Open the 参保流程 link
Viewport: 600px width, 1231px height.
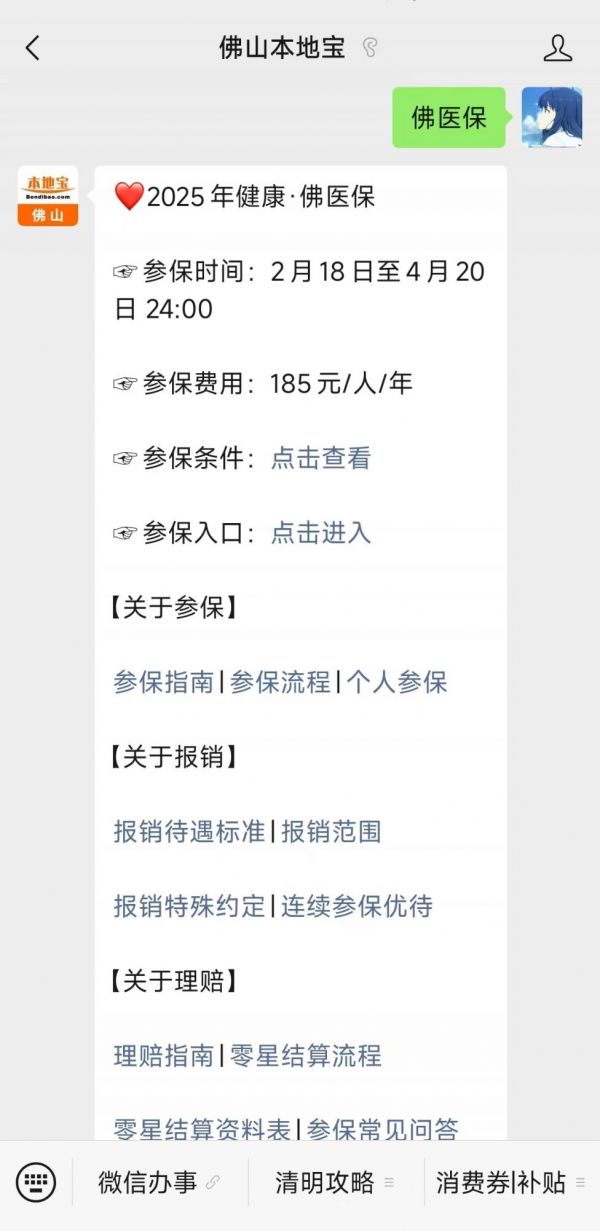[x=280, y=682]
